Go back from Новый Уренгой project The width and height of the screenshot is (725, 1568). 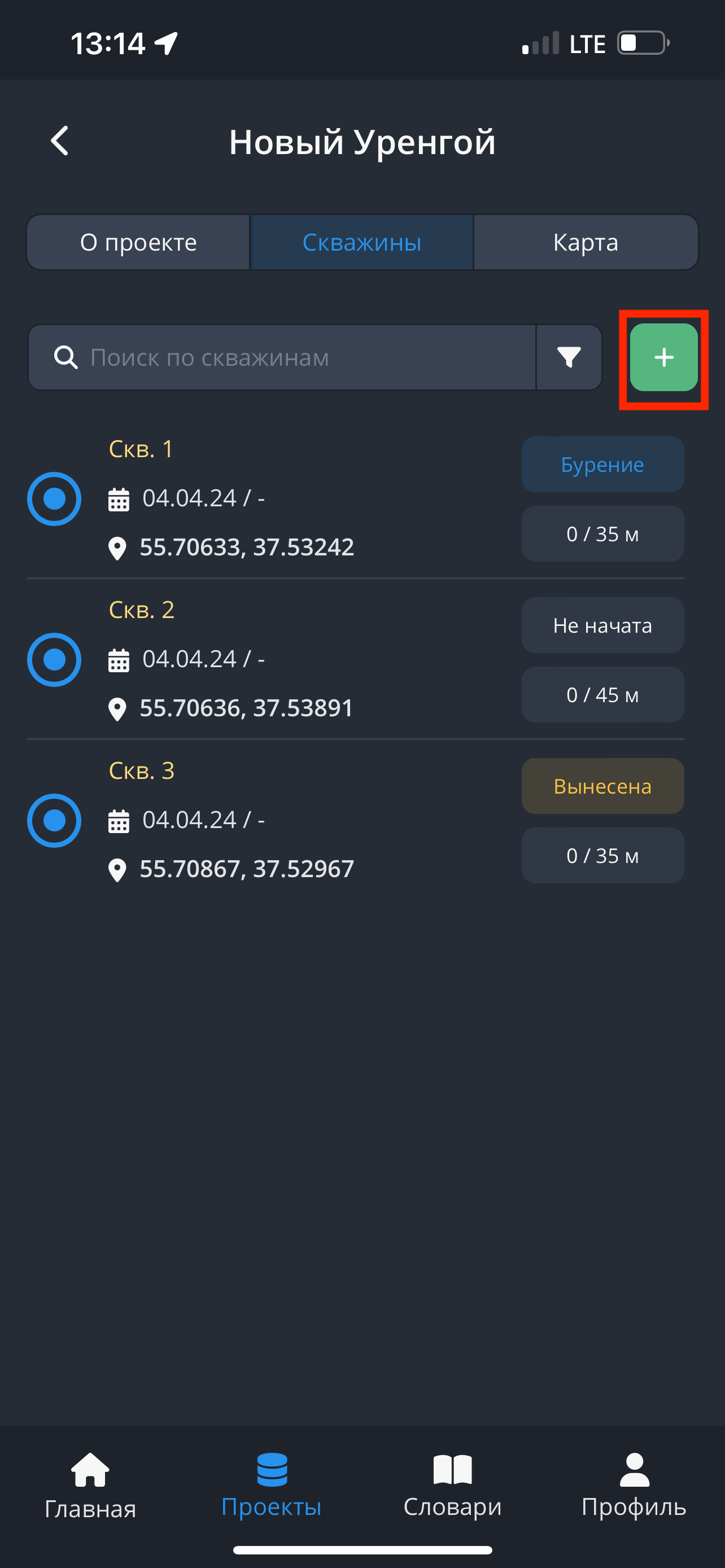pyautogui.click(x=60, y=141)
